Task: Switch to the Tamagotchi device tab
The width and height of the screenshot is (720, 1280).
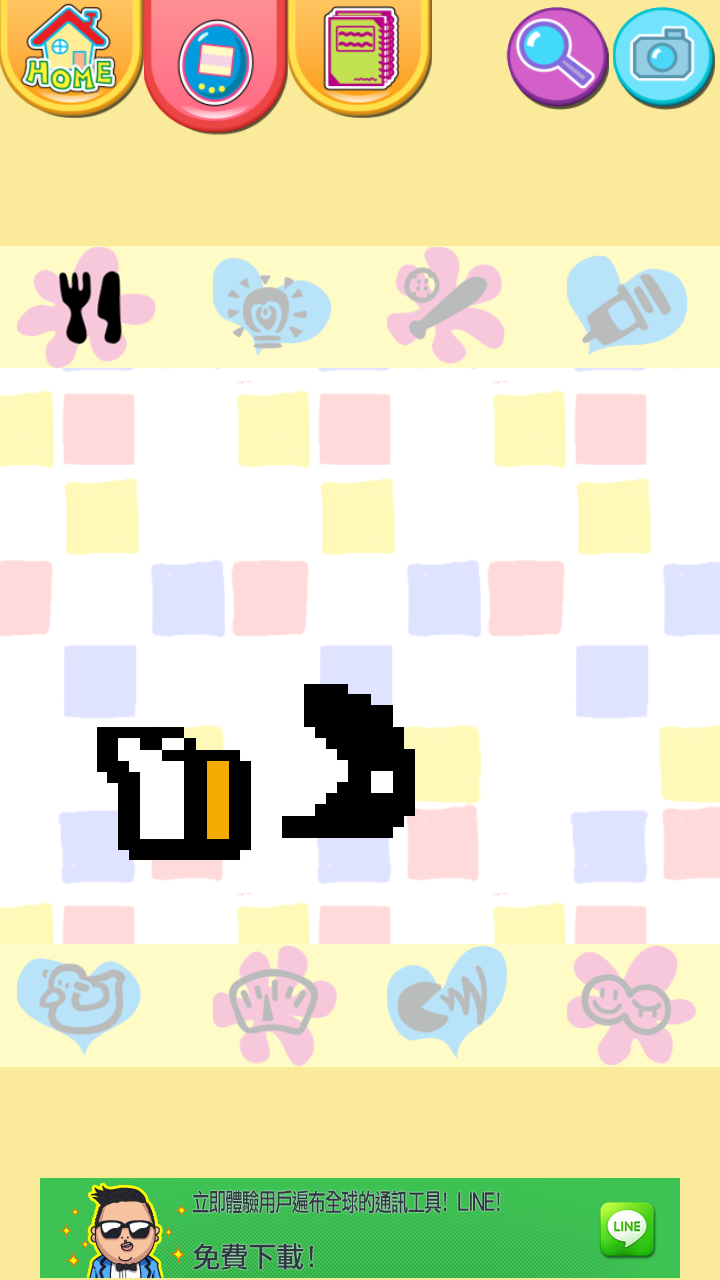Action: pyautogui.click(x=215, y=62)
